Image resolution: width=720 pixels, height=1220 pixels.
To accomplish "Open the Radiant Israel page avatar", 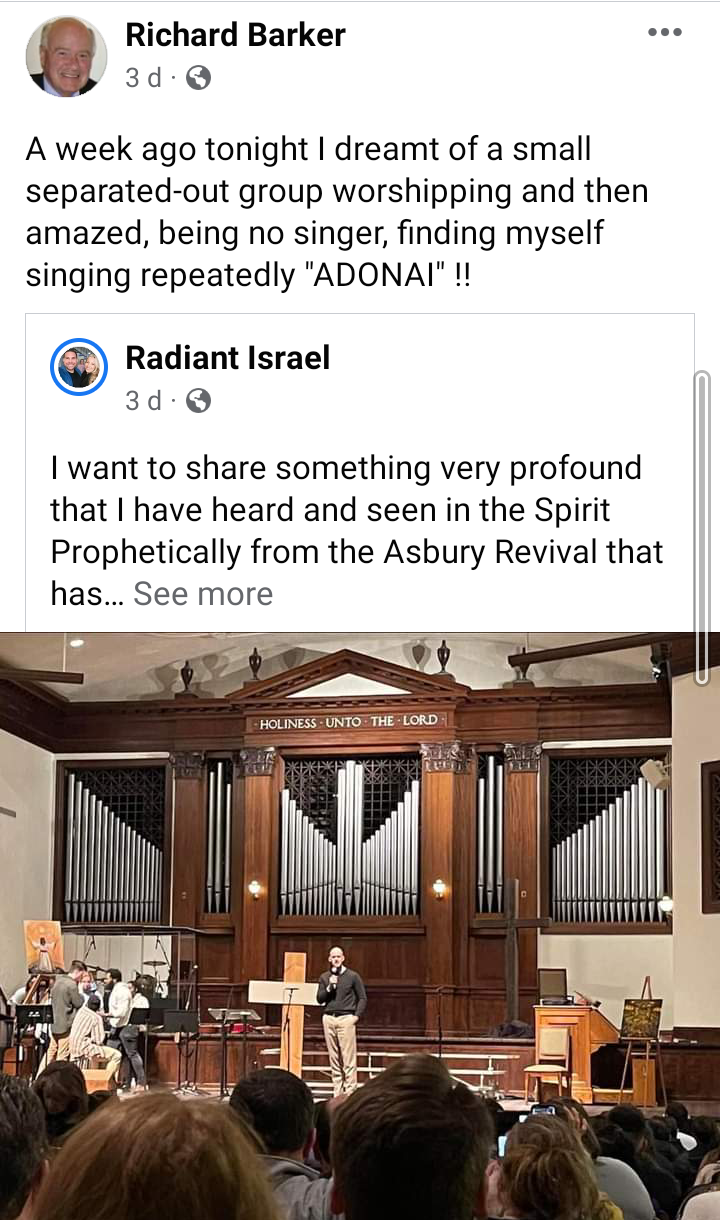I will click(79, 367).
